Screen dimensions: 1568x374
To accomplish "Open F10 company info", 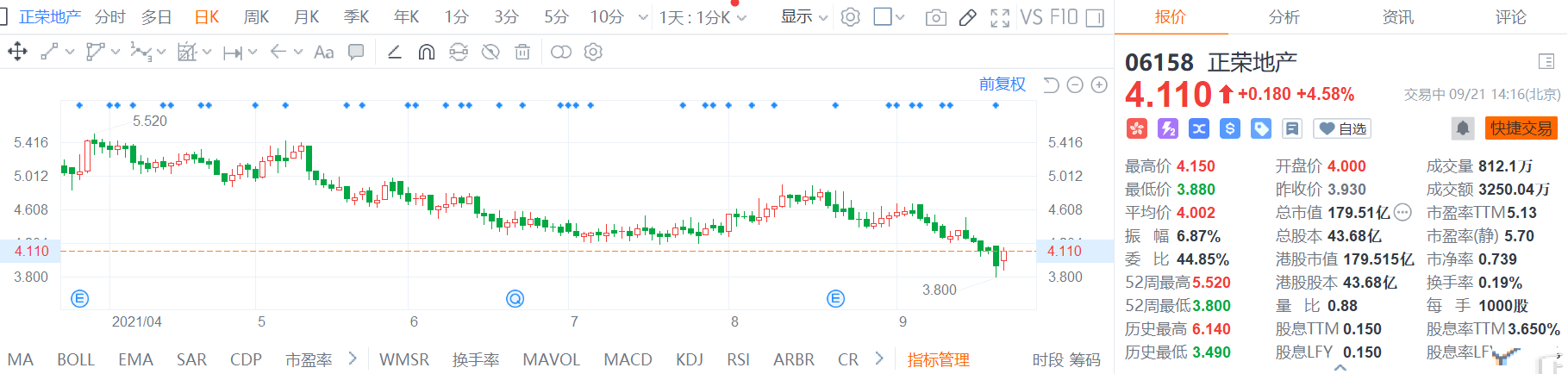I will pyautogui.click(x=1064, y=17).
